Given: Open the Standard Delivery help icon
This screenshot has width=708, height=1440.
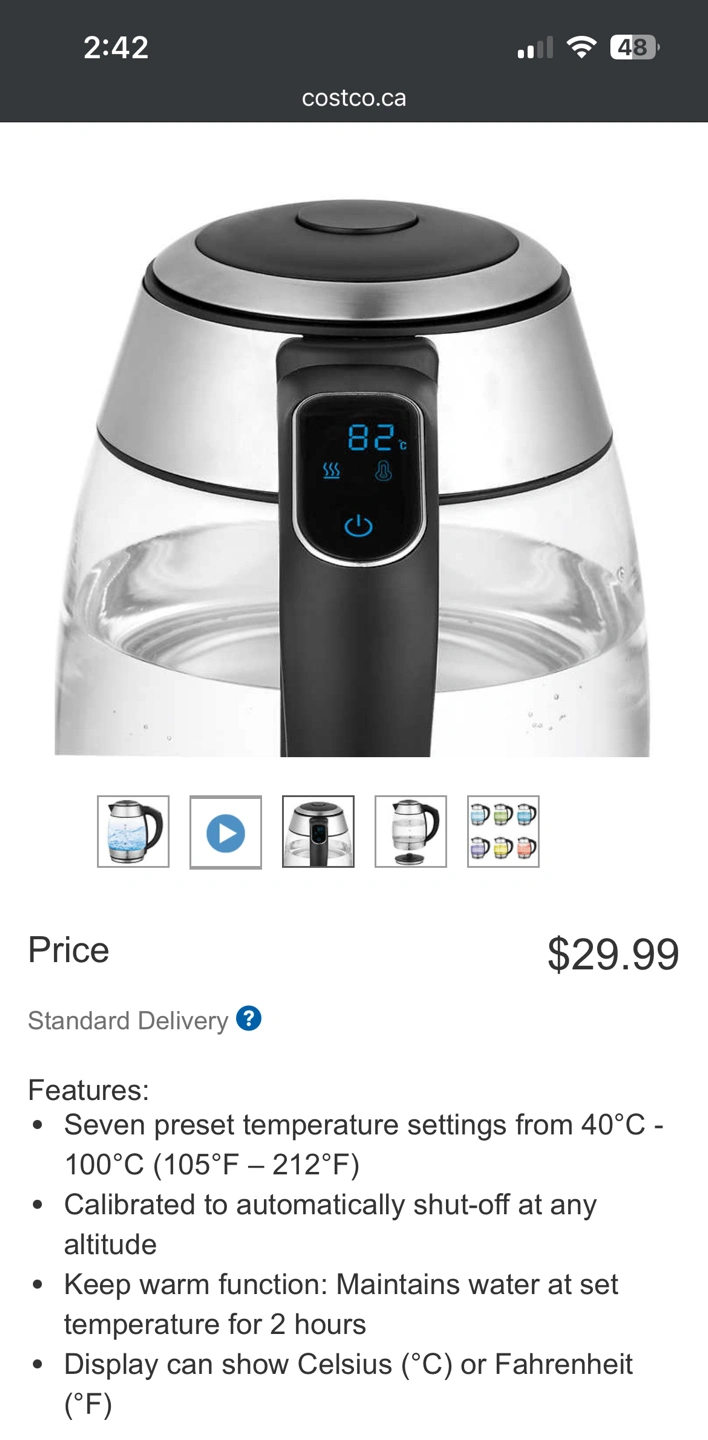Looking at the screenshot, I should (249, 1019).
